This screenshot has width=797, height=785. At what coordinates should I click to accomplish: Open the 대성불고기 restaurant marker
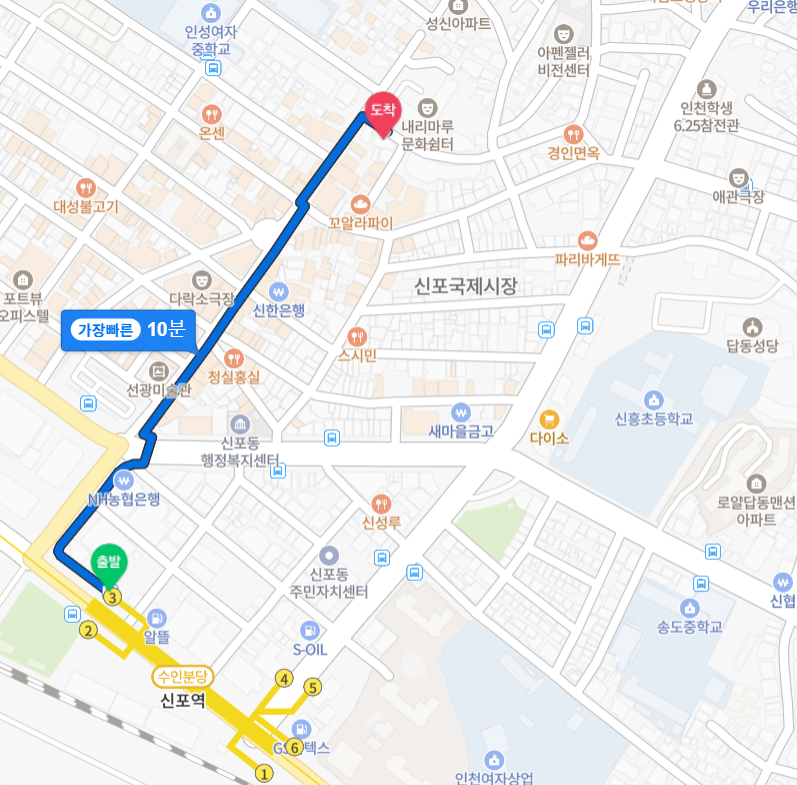click(x=86, y=187)
